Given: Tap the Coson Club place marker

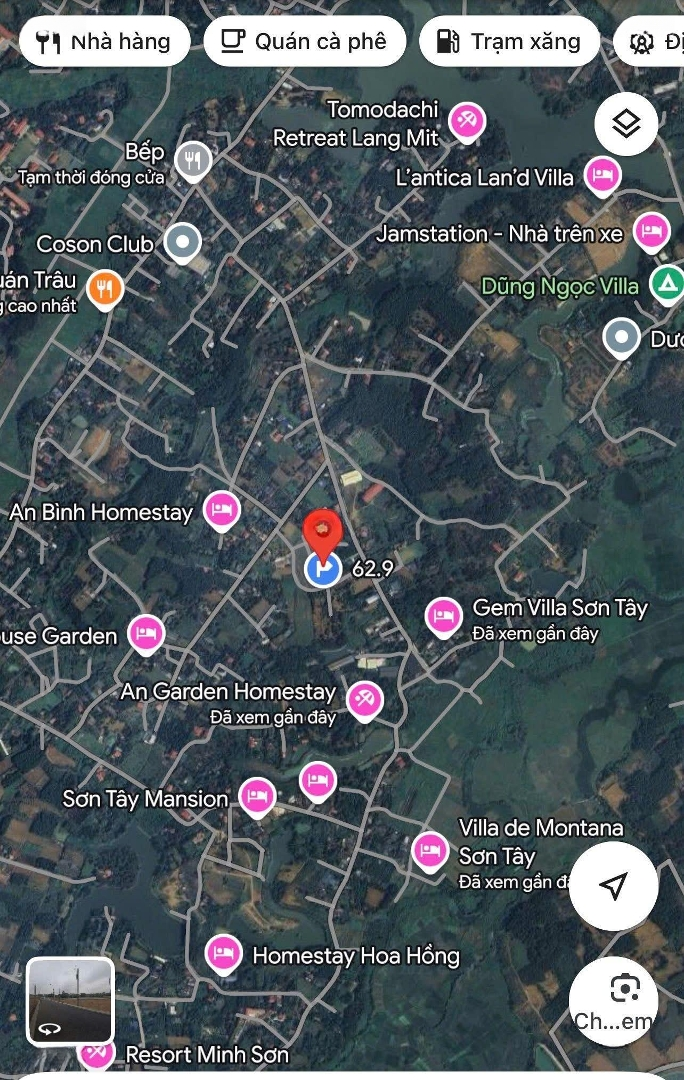Looking at the screenshot, I should pos(182,241).
